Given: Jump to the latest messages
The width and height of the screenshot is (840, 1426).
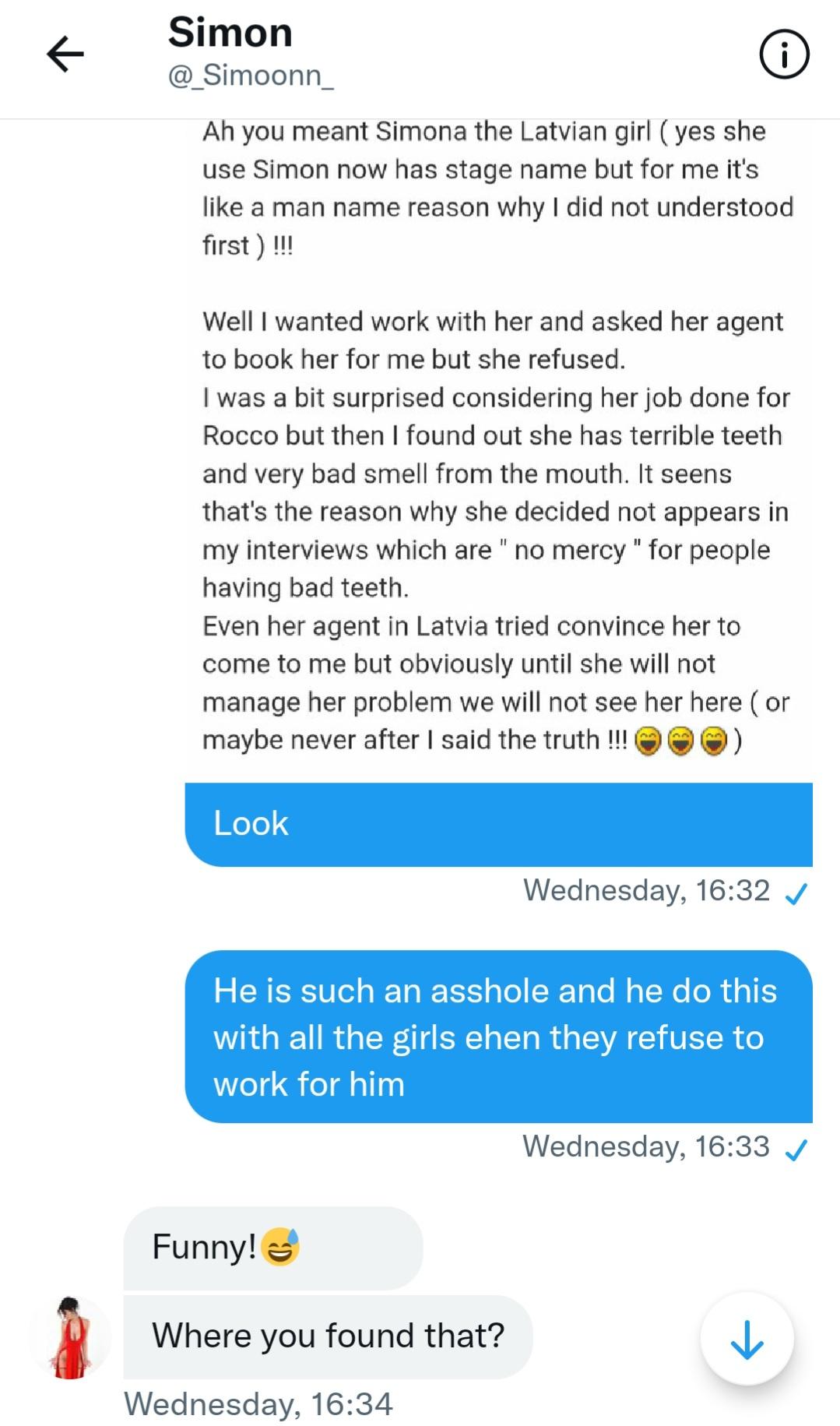Looking at the screenshot, I should click(747, 1338).
